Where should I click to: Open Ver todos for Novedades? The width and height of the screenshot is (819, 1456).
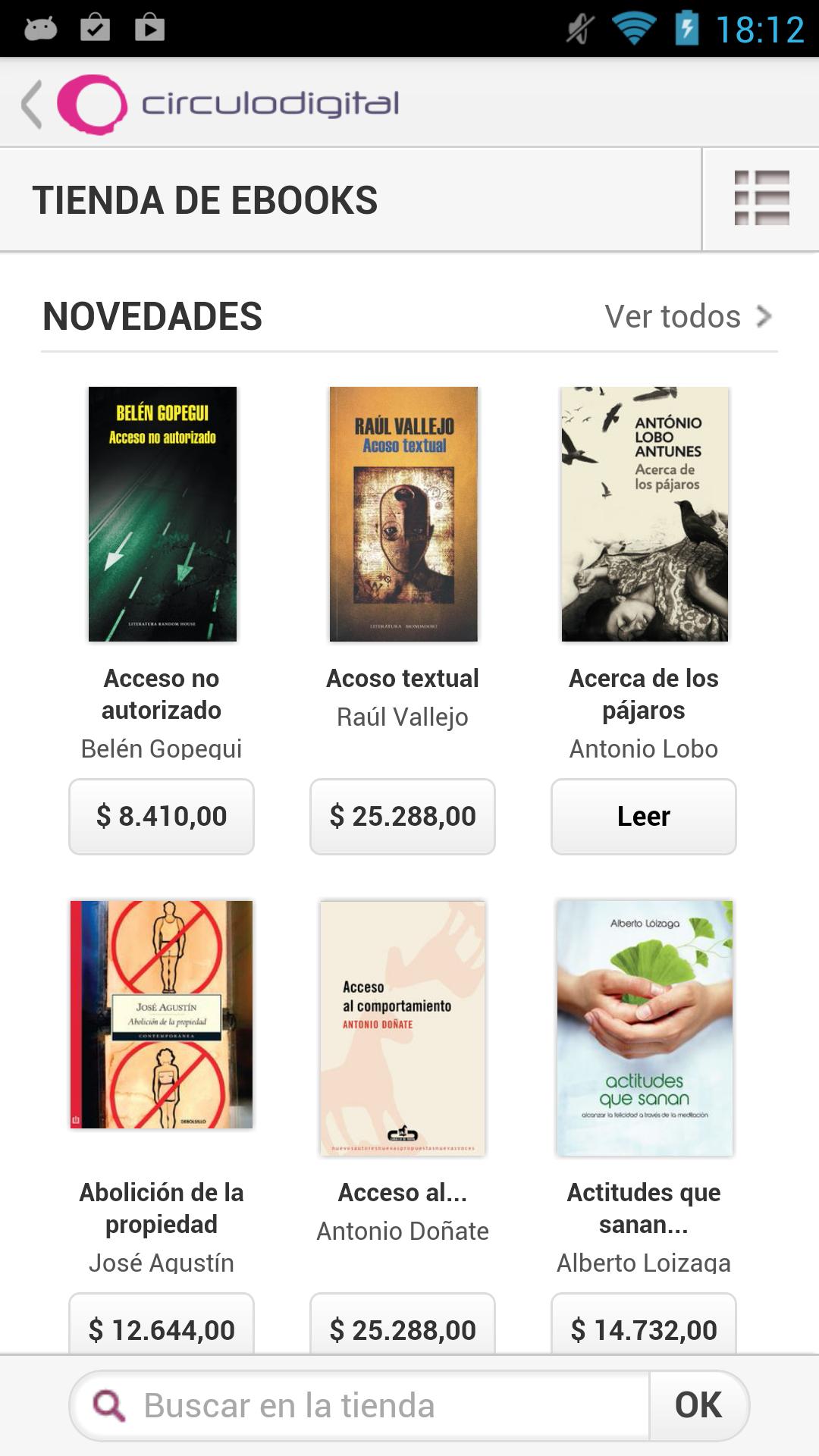[687, 316]
